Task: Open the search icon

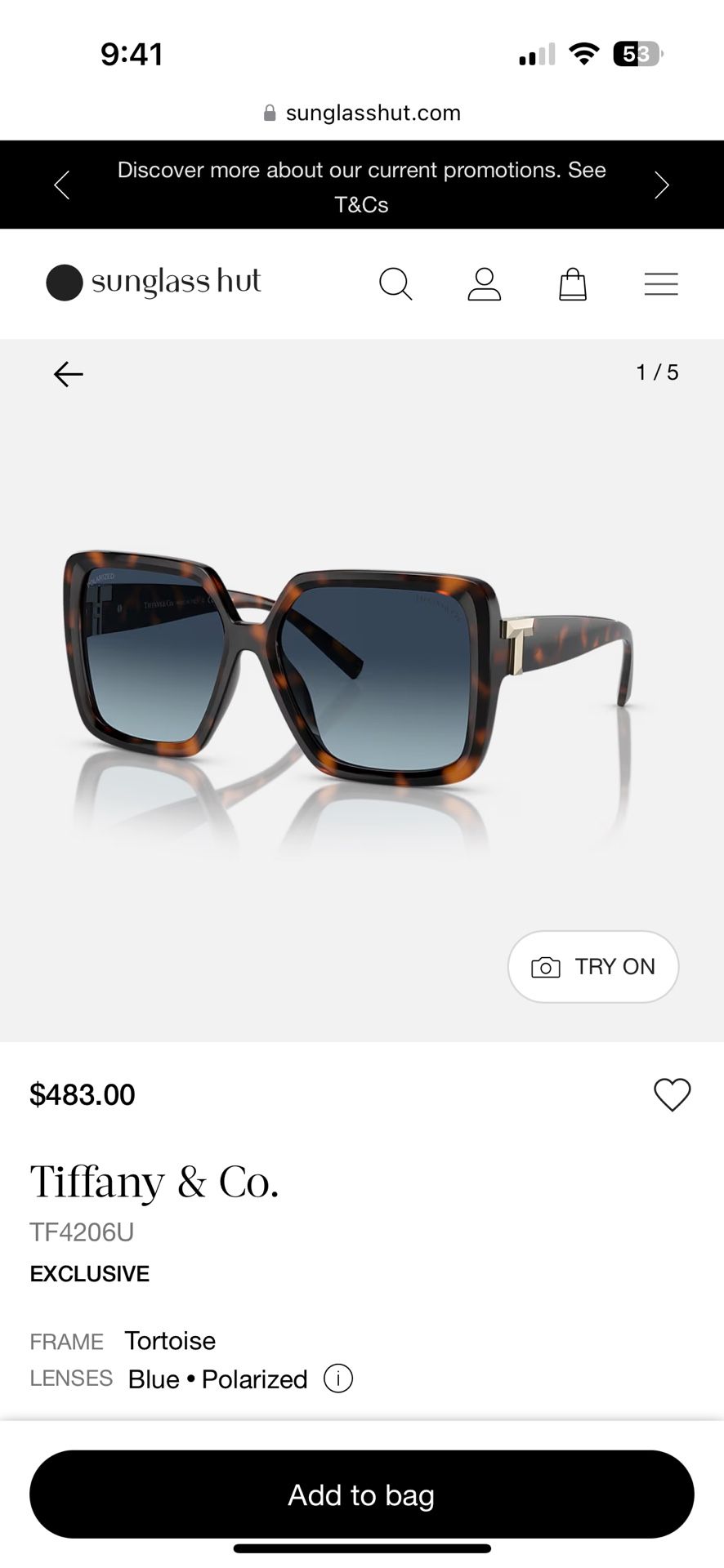Action: pos(396,283)
